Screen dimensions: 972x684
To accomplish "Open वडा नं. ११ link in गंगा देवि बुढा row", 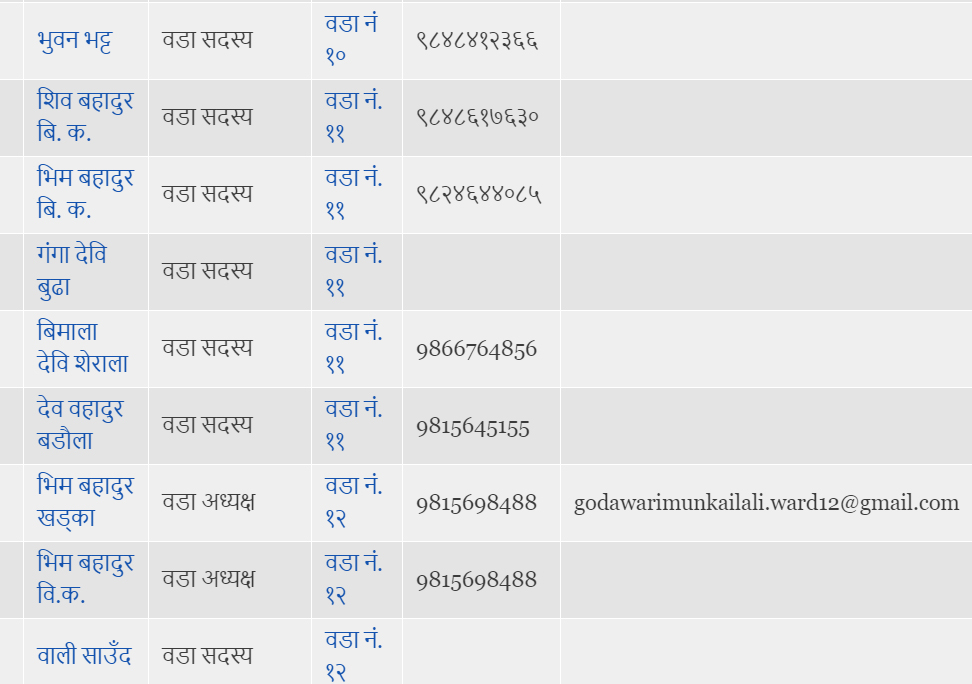I will point(353,271).
